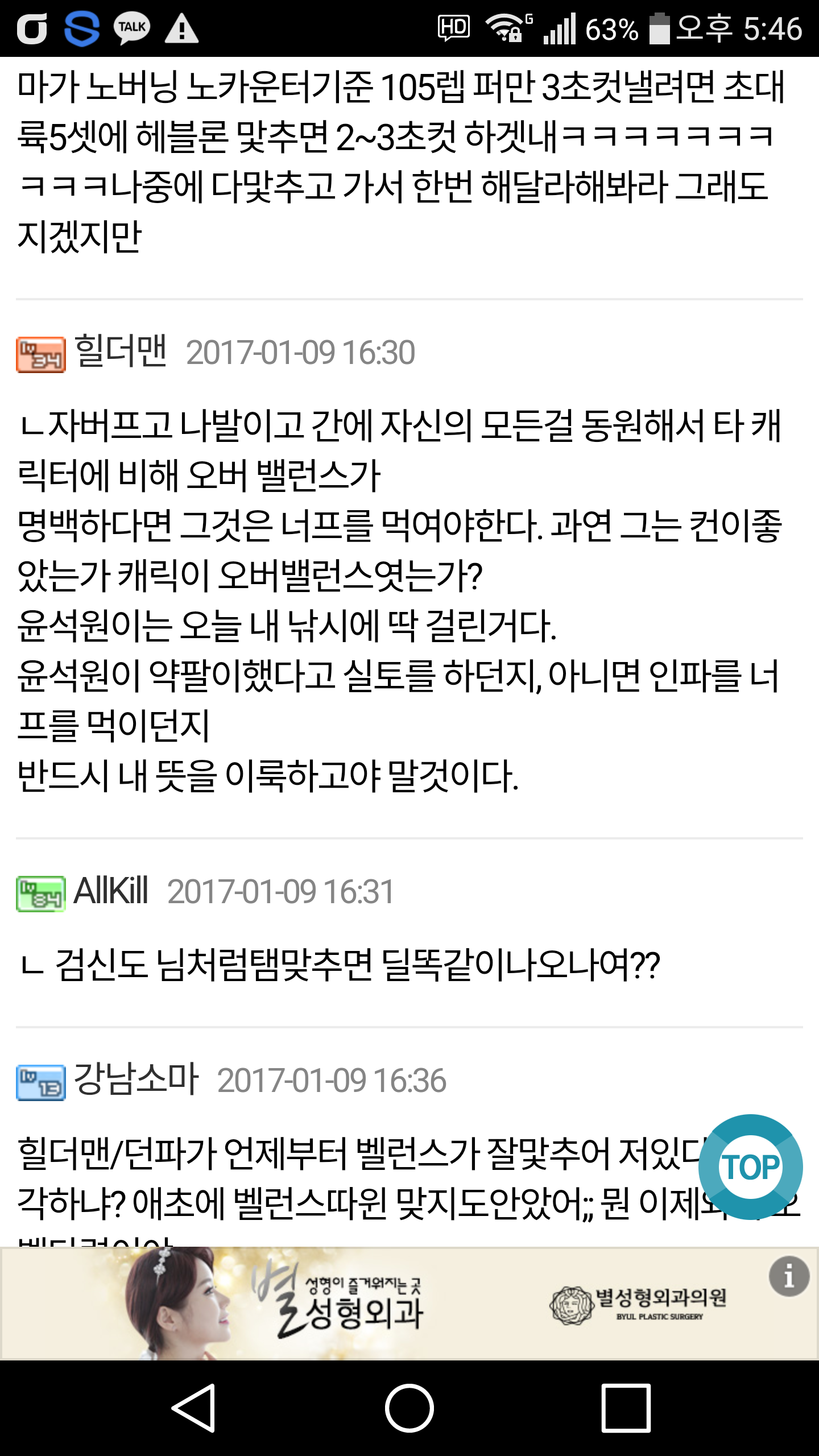Open commenter 힐더맨's profile name

tap(121, 351)
